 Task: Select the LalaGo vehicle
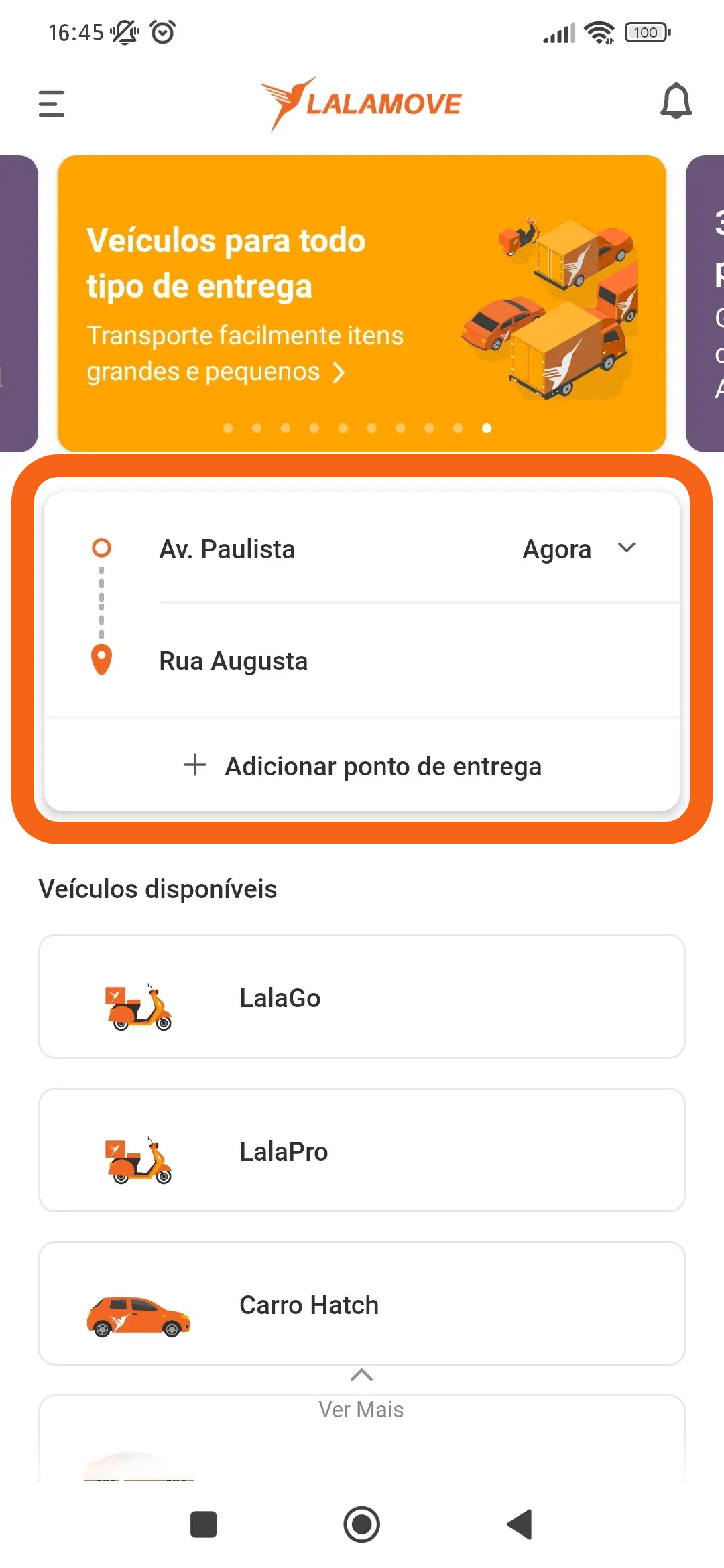click(x=361, y=997)
